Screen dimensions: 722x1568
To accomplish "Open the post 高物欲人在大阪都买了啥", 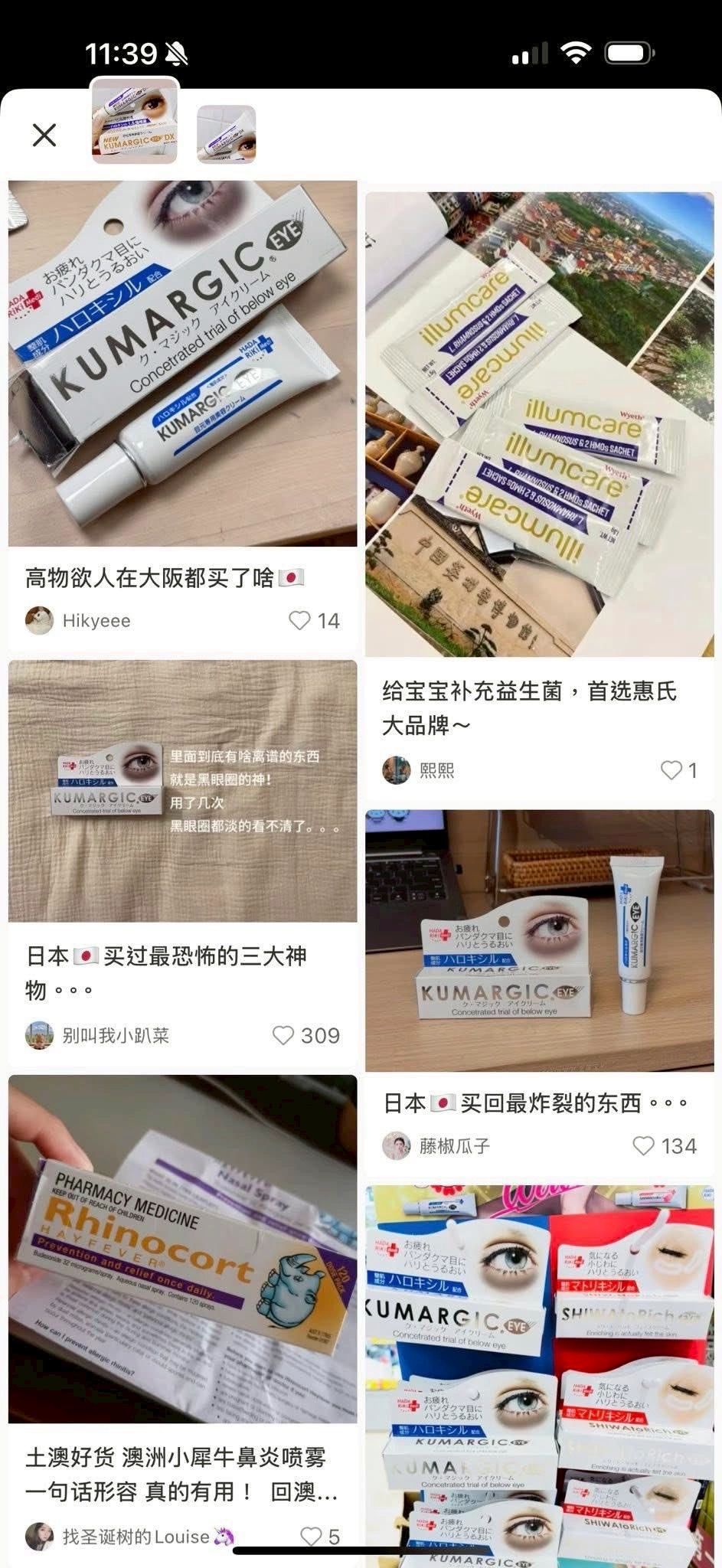I will point(182,364).
